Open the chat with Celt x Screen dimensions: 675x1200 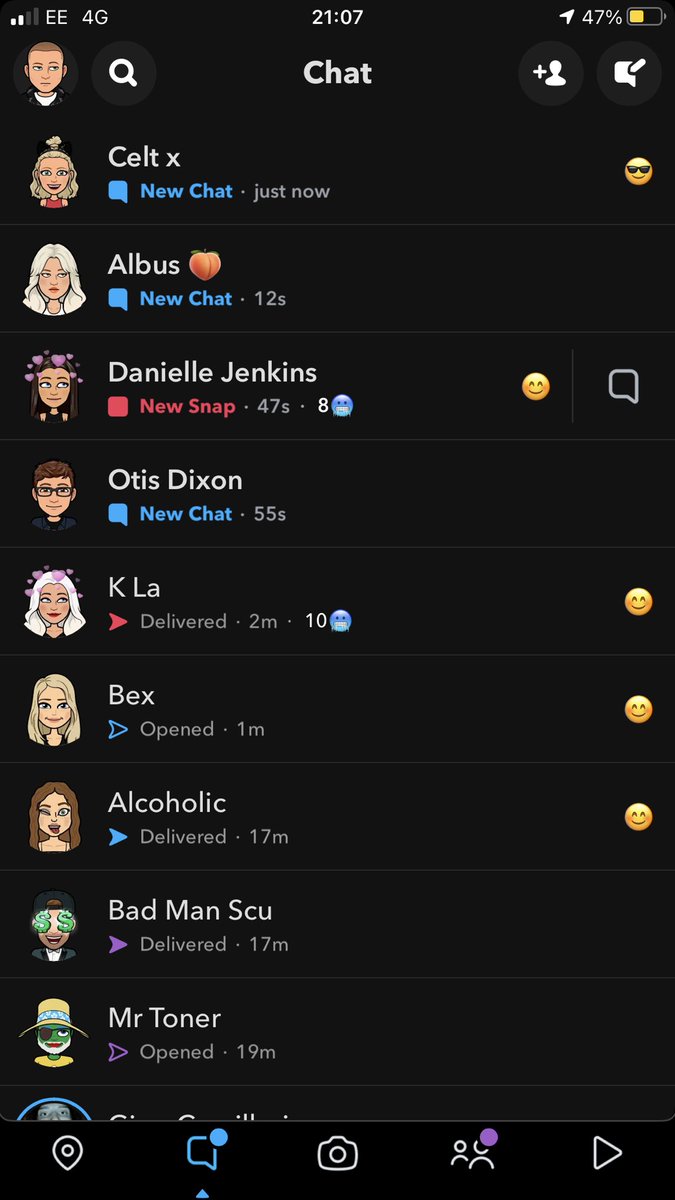[337, 171]
